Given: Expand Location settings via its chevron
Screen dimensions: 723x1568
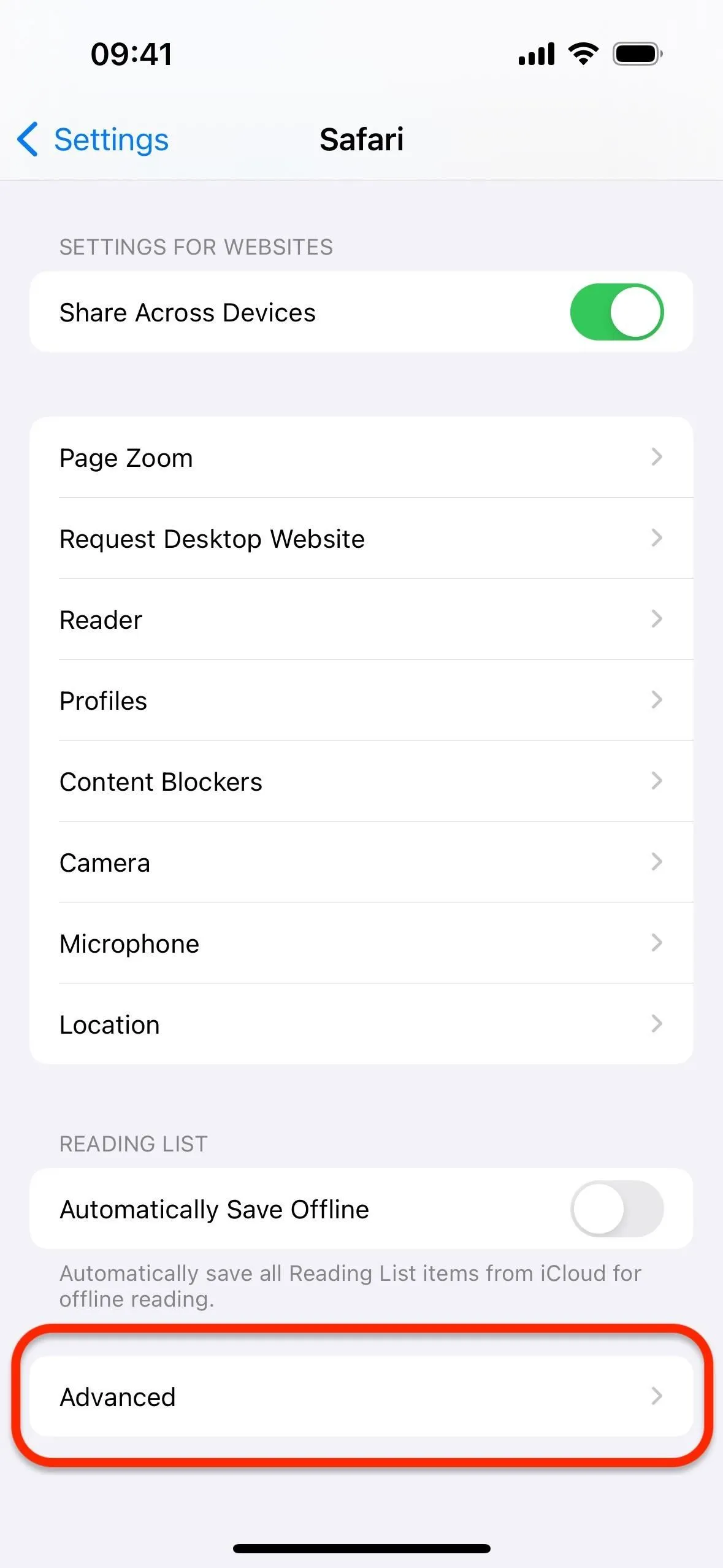Looking at the screenshot, I should tap(657, 1024).
